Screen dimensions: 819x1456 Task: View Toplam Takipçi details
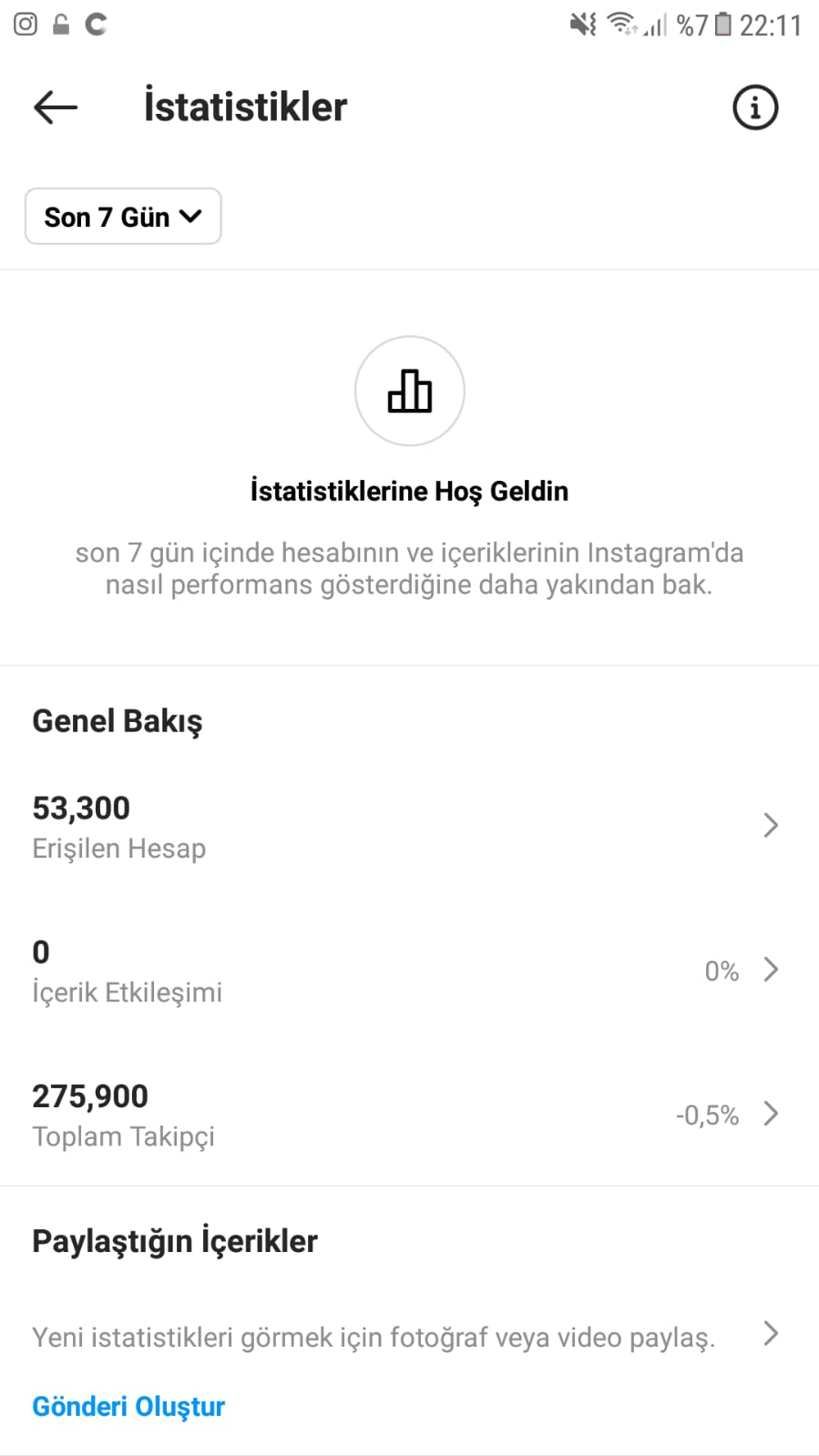pos(409,1115)
